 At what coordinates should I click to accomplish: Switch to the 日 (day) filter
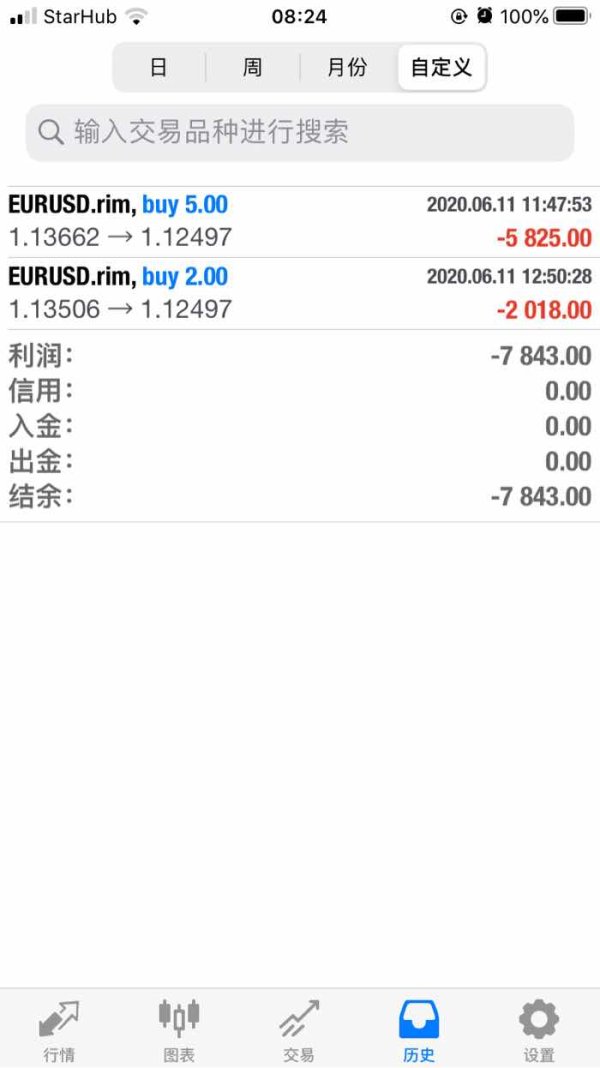(158, 68)
